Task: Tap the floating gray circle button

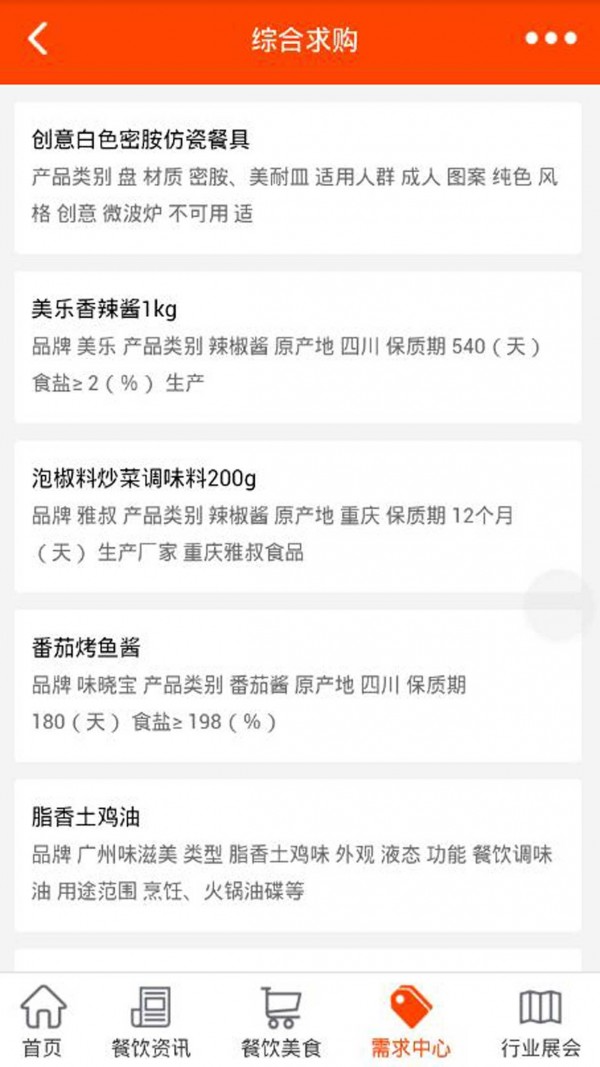Action: [x=560, y=605]
